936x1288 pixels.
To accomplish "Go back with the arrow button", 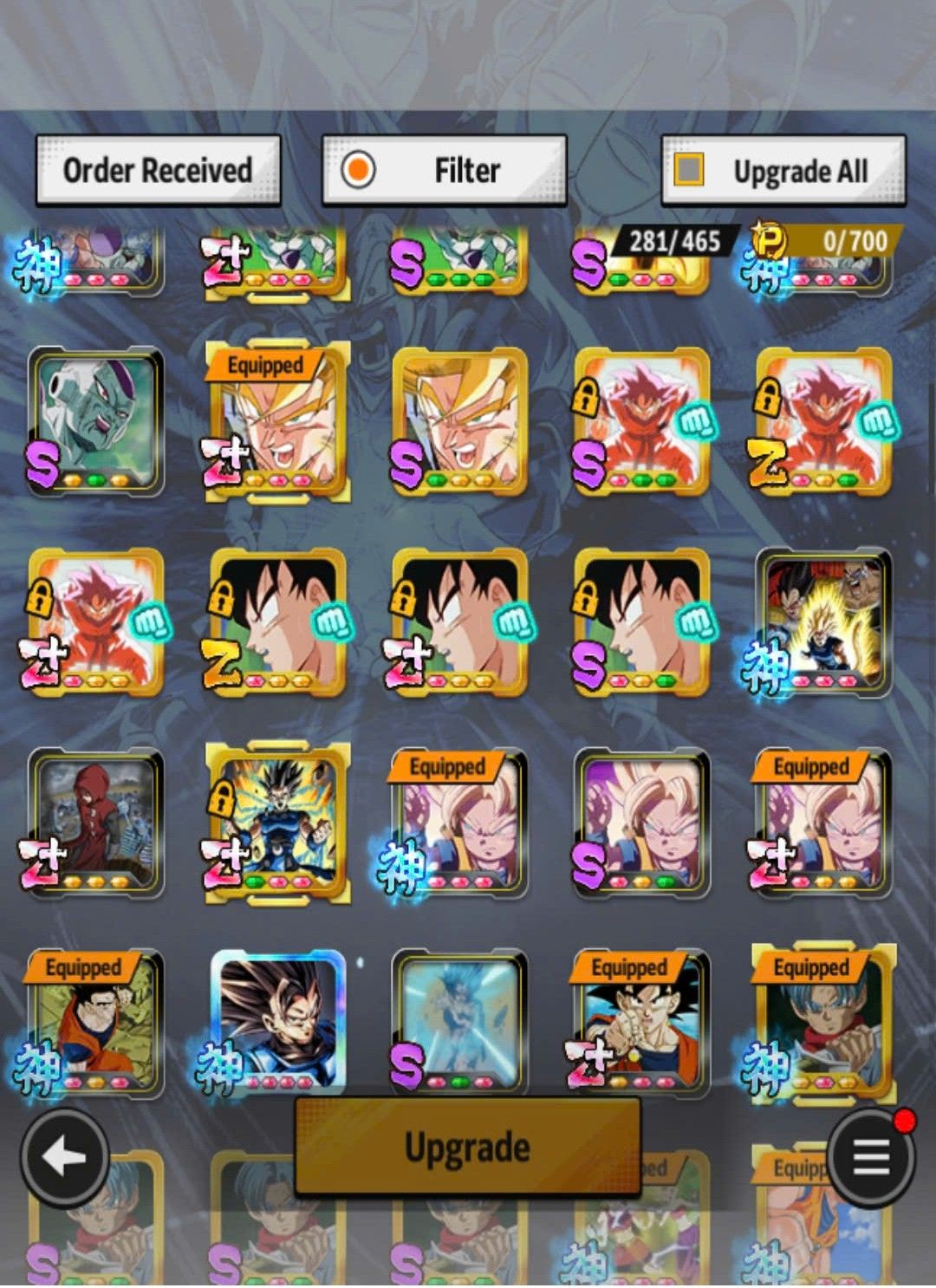I will [x=65, y=1157].
